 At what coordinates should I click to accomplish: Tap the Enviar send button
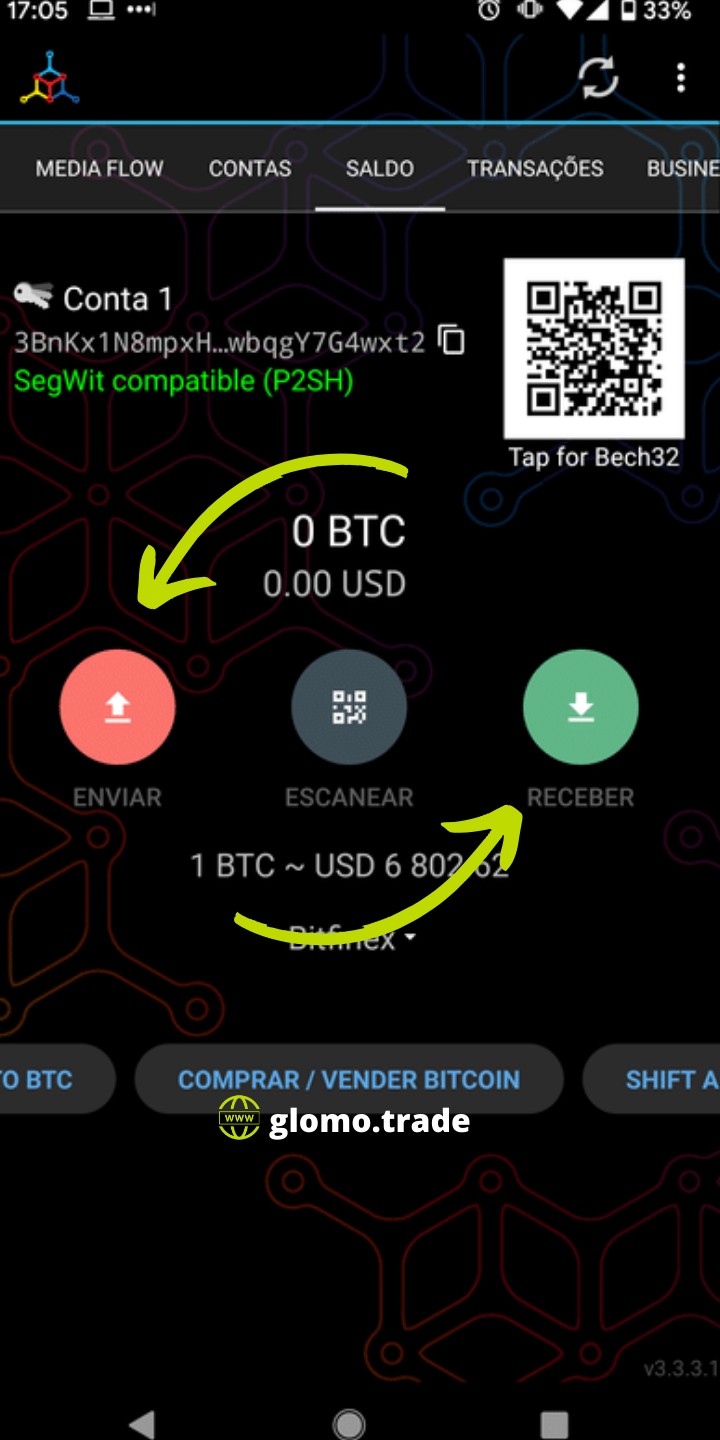coord(118,707)
